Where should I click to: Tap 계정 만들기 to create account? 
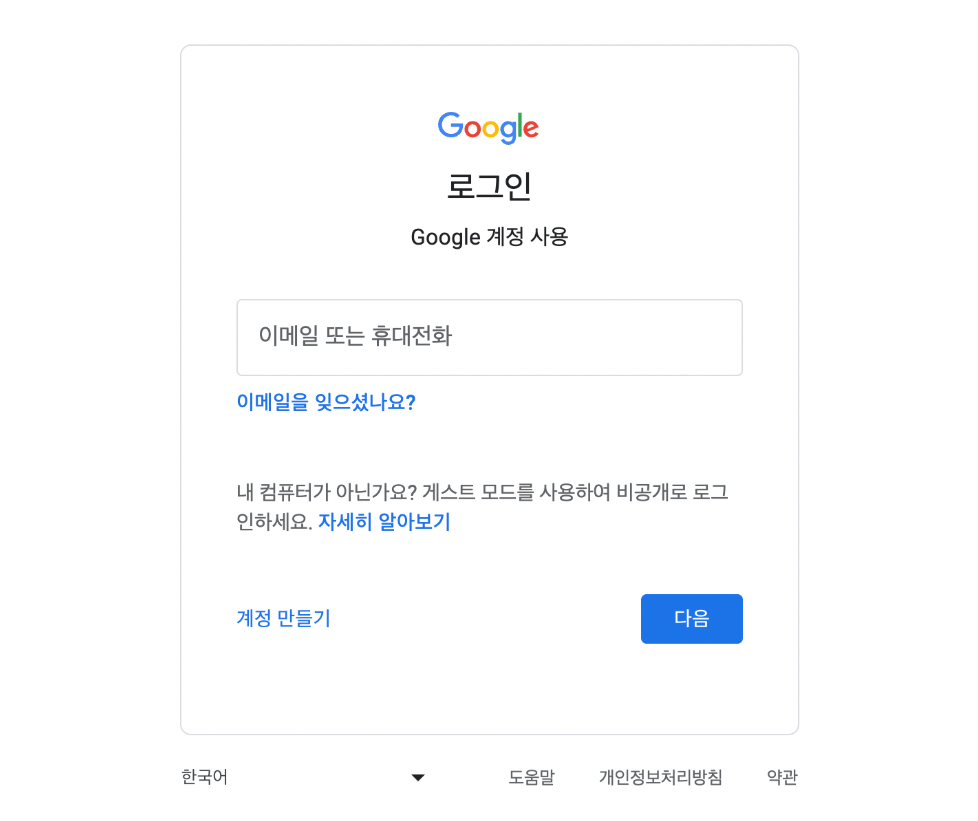(x=283, y=618)
